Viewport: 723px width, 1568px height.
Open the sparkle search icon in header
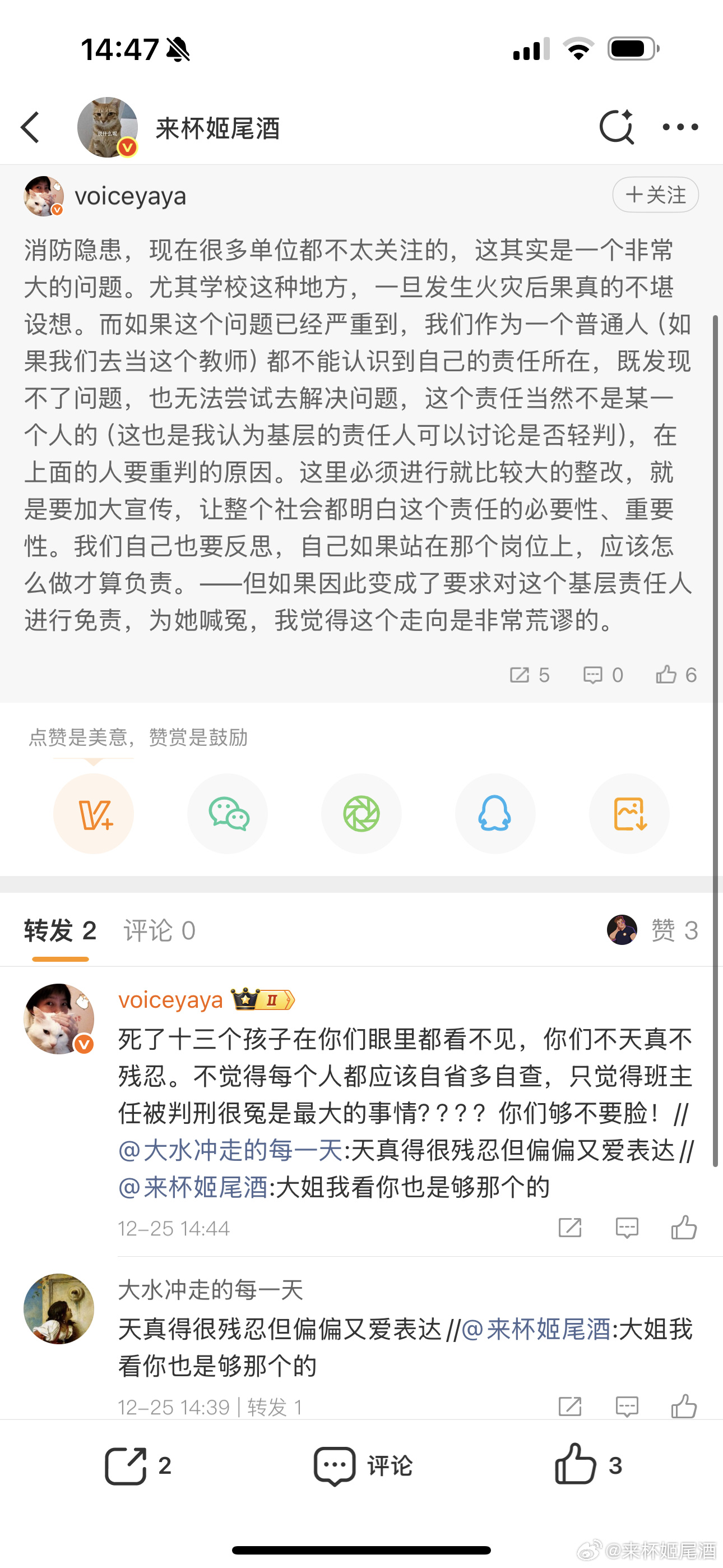[617, 128]
